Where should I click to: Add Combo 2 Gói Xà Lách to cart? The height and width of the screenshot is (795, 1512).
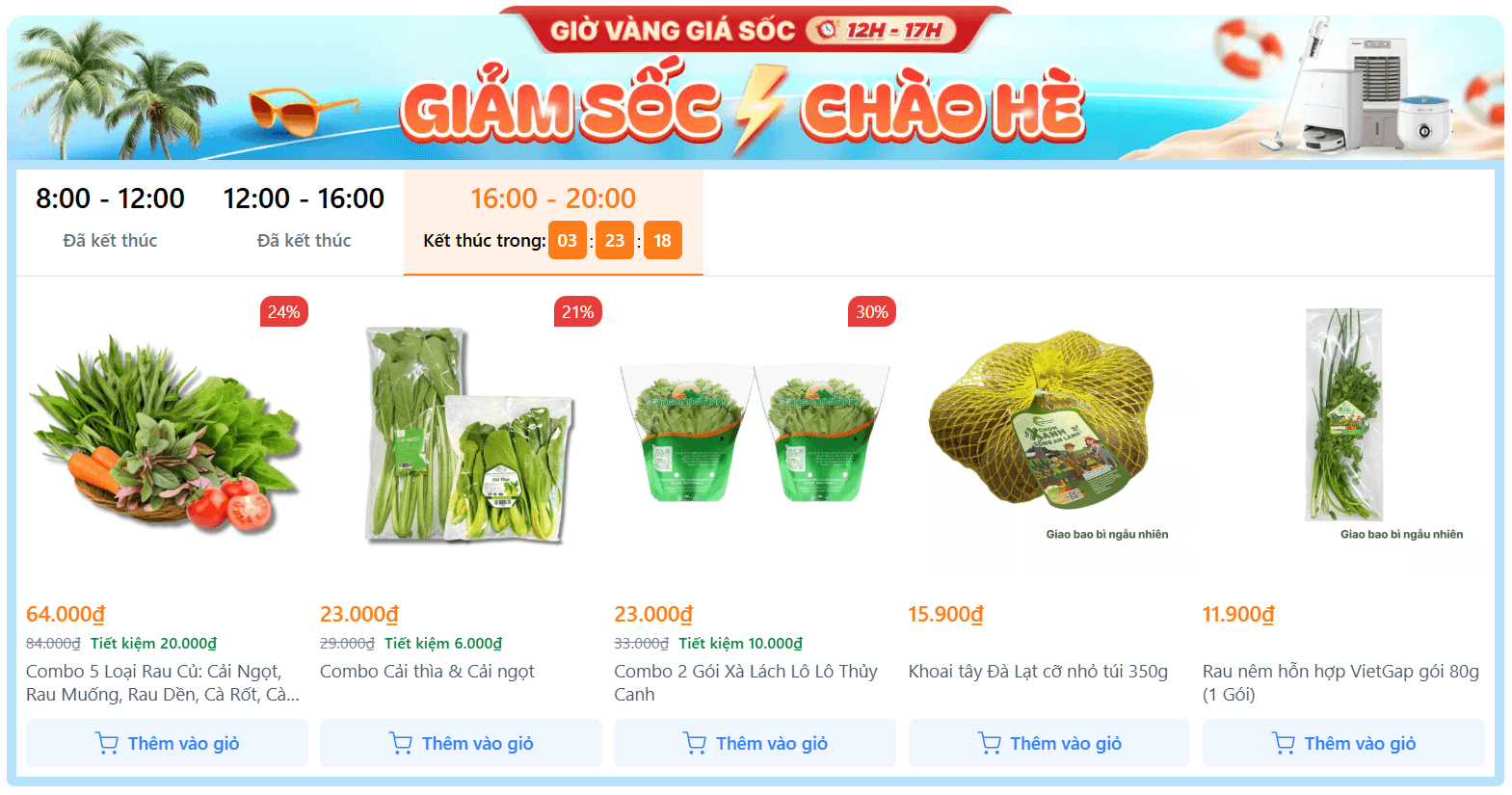point(755,743)
